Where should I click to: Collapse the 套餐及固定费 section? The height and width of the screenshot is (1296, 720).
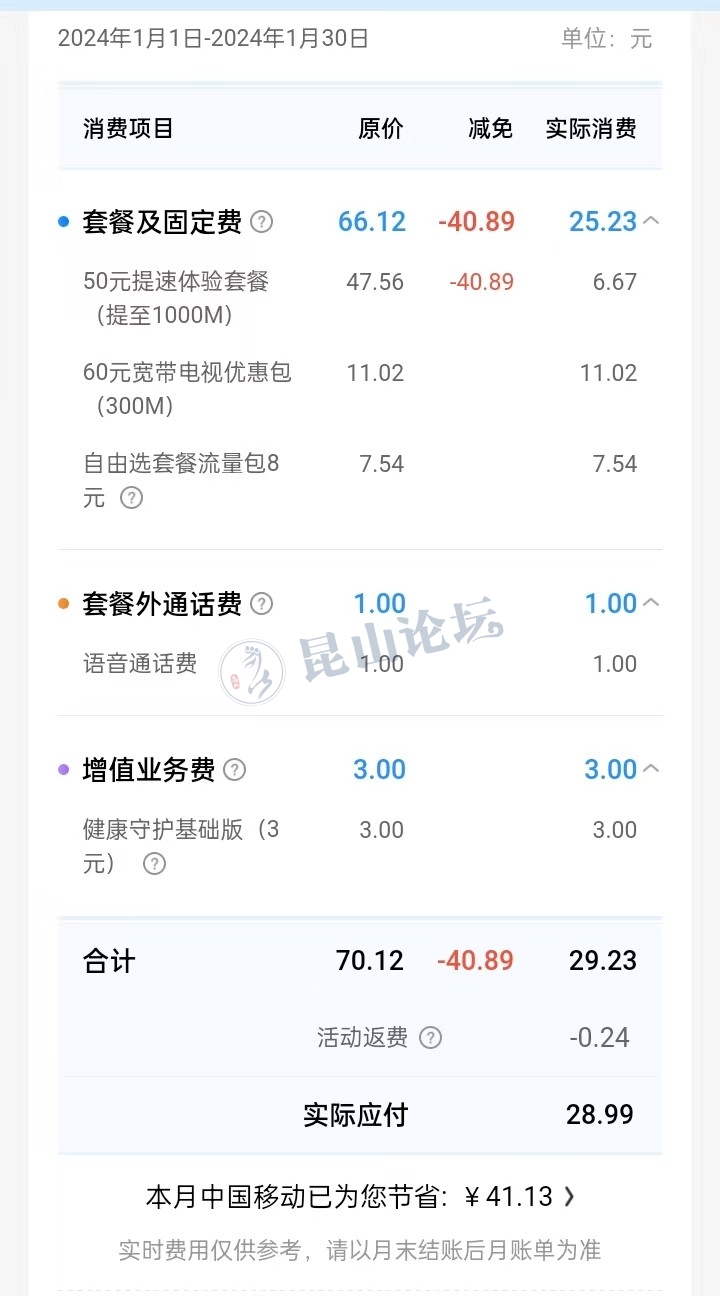(651, 220)
